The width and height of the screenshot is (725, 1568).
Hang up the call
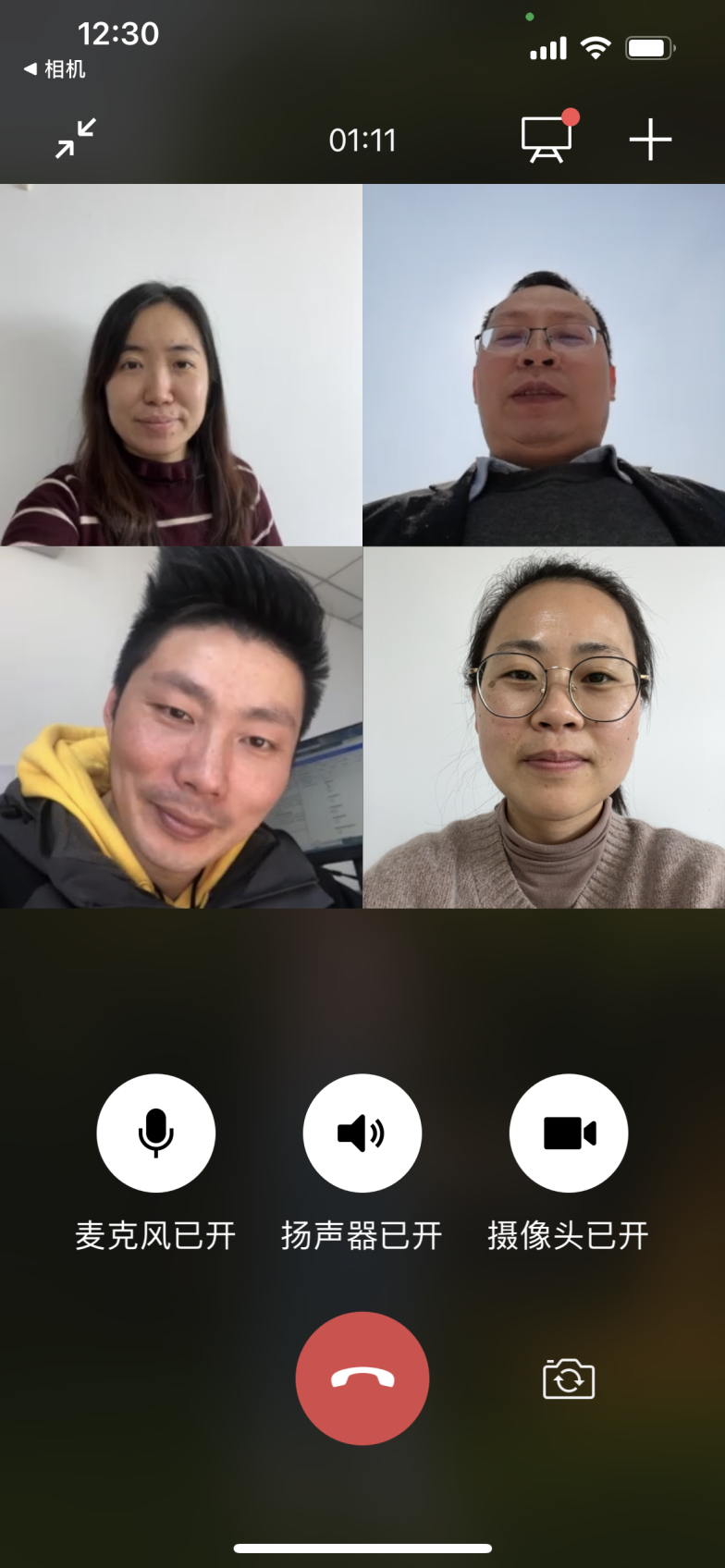pyautogui.click(x=362, y=1378)
